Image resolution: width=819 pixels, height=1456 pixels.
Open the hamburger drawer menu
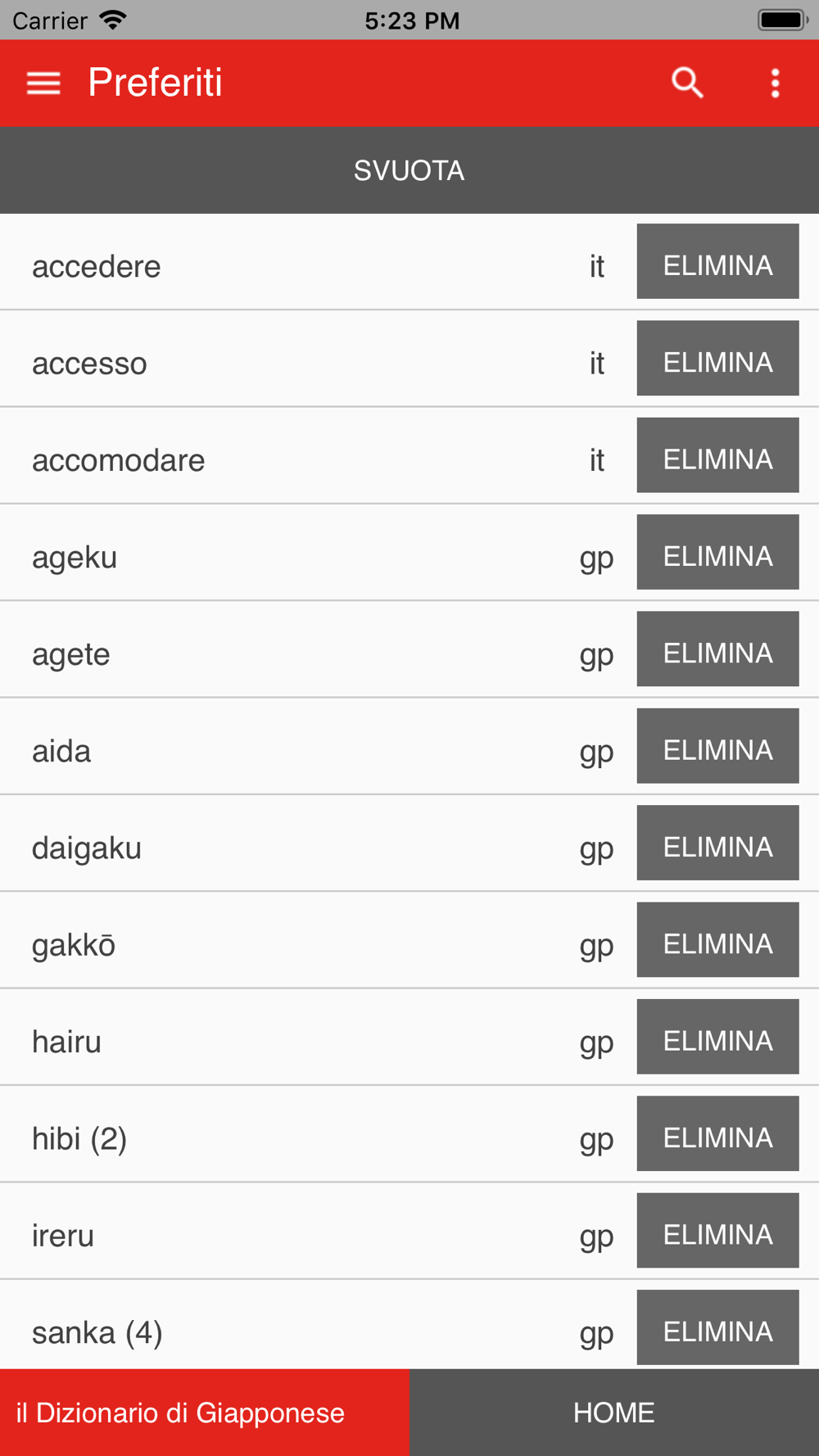pyautogui.click(x=43, y=83)
